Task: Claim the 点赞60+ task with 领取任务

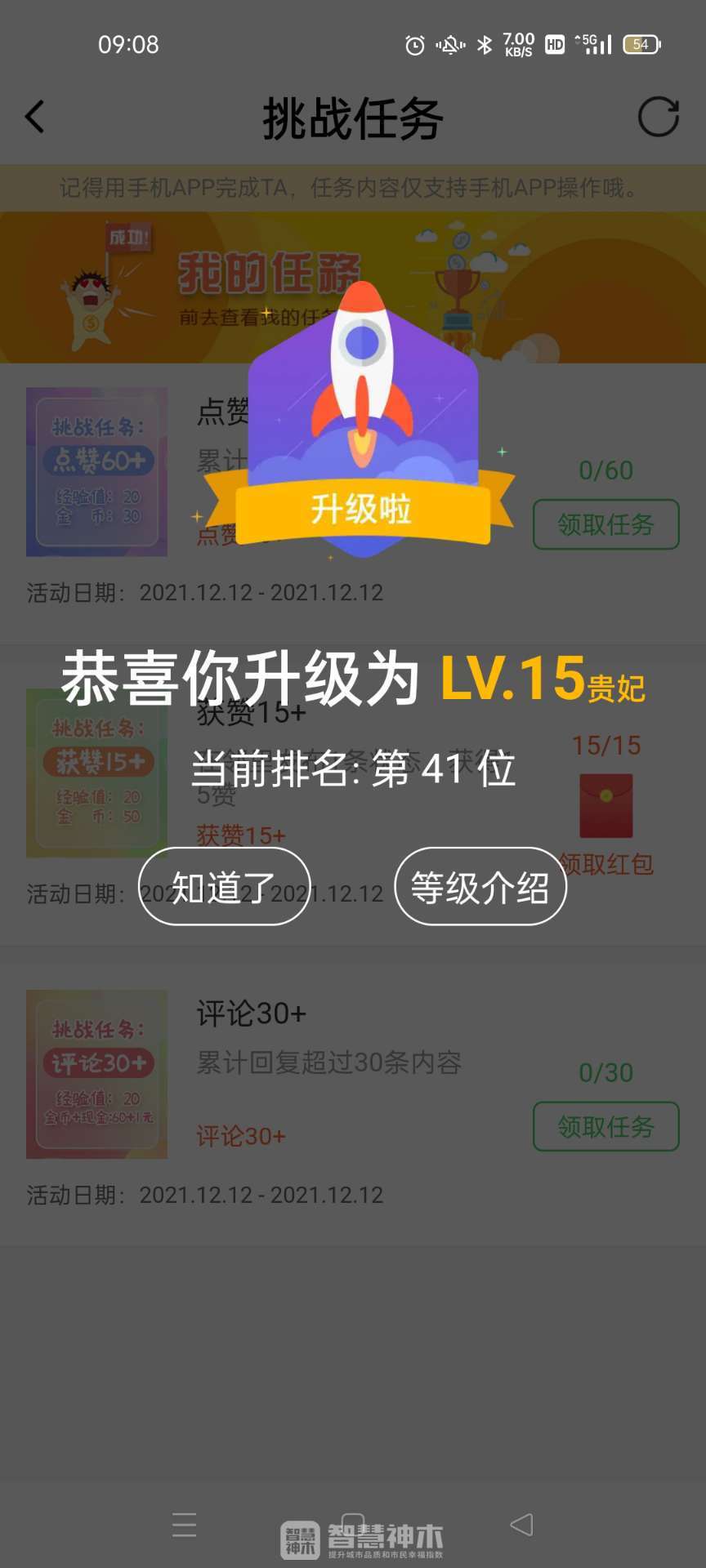Action: point(605,524)
